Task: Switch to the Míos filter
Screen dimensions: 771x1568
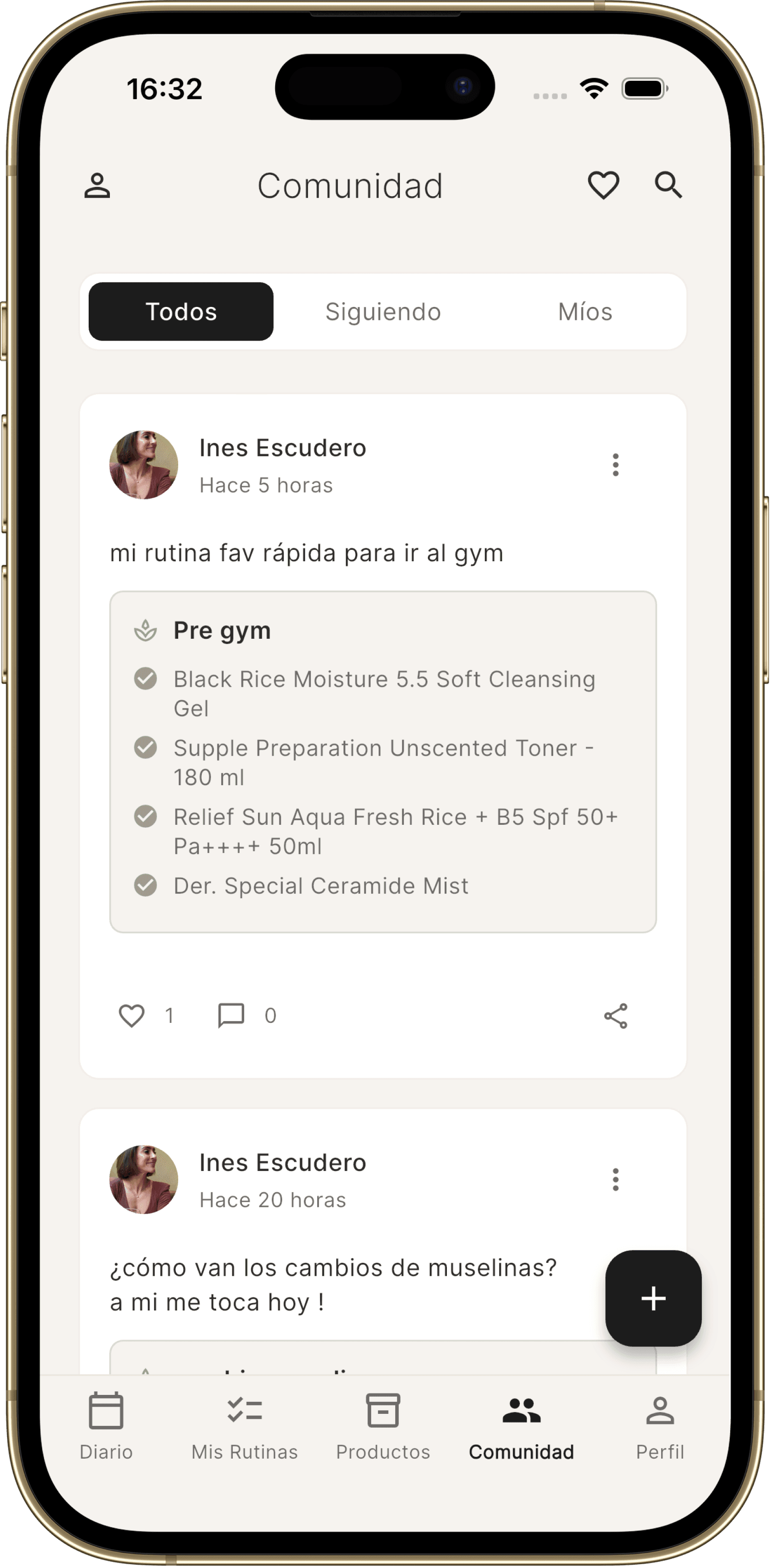Action: tap(584, 312)
